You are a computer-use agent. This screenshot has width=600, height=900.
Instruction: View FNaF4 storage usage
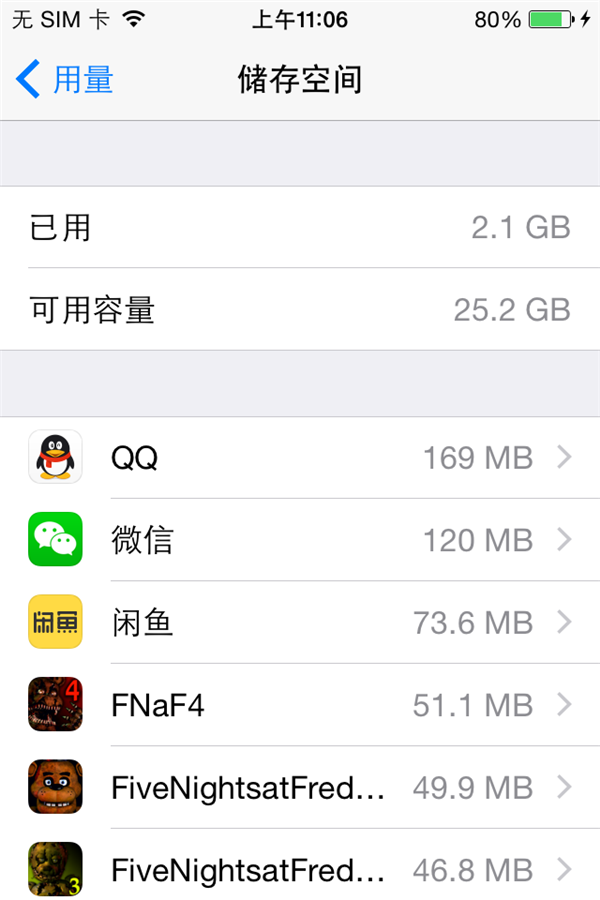pos(300,705)
